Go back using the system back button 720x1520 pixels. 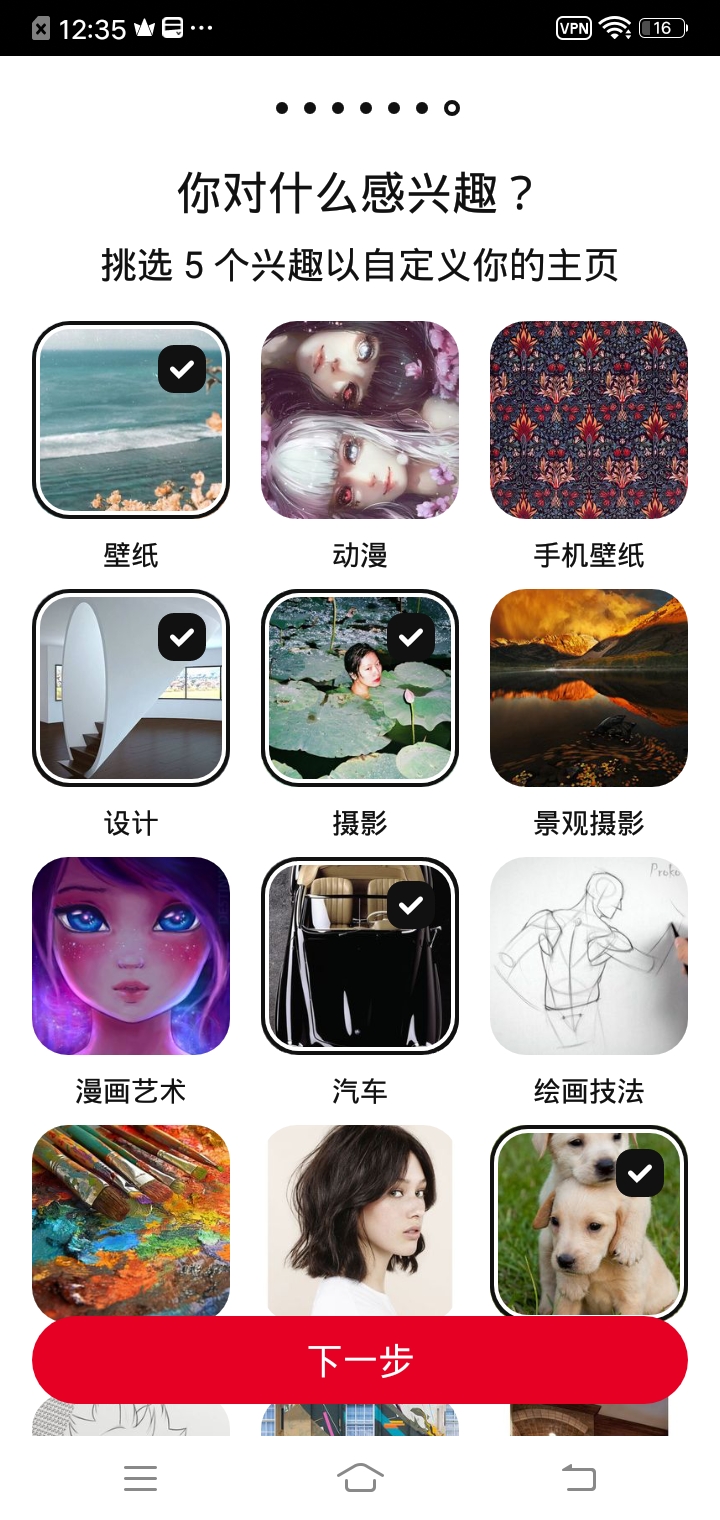578,1477
